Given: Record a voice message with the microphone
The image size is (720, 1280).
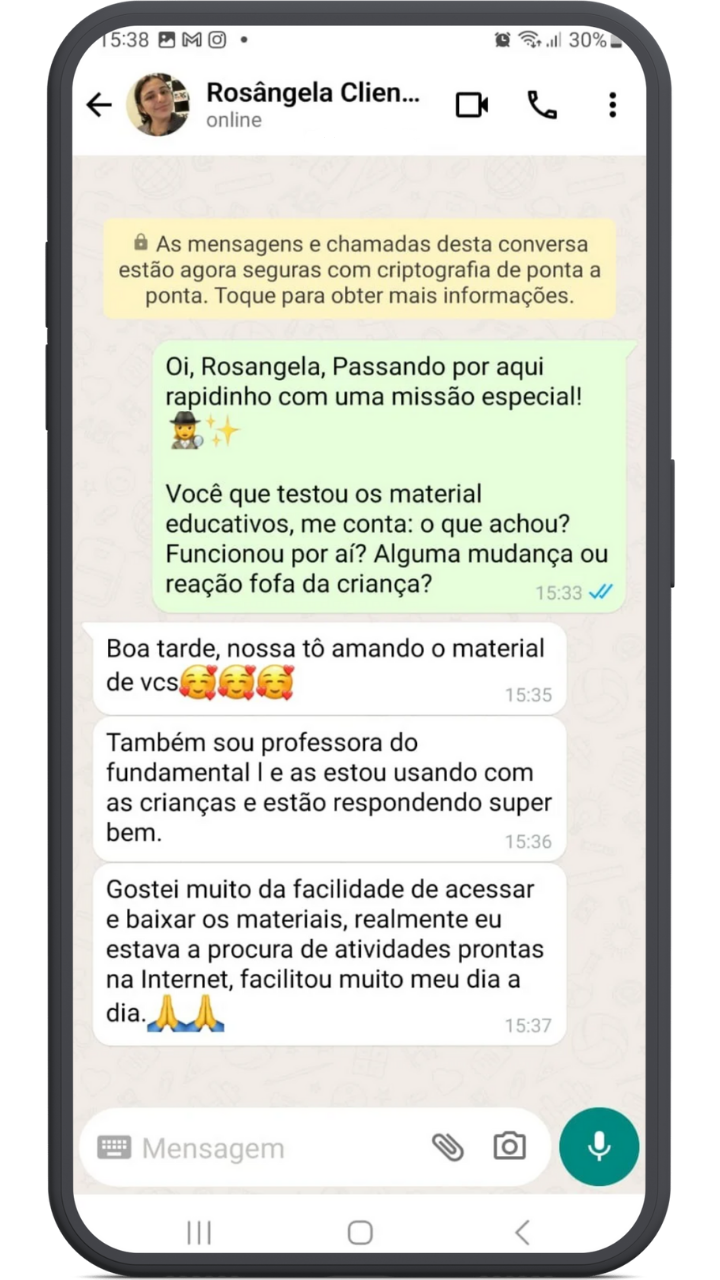Looking at the screenshot, I should click(599, 1147).
